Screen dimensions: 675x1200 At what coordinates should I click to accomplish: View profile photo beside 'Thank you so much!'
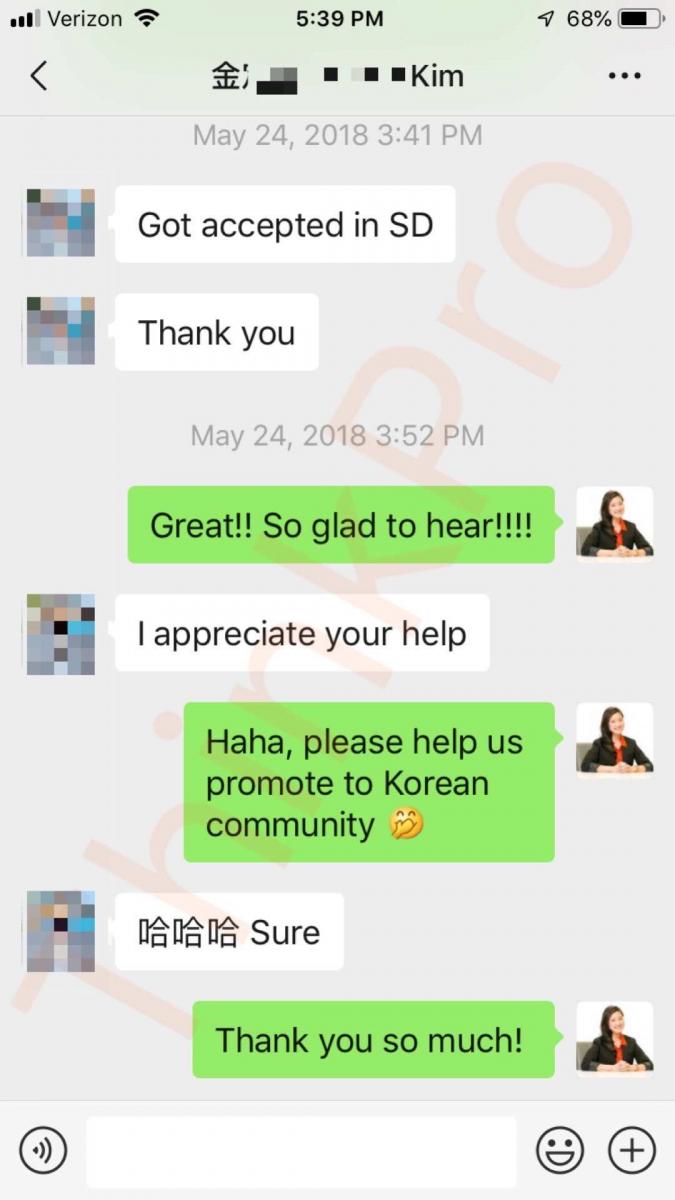tap(615, 1038)
